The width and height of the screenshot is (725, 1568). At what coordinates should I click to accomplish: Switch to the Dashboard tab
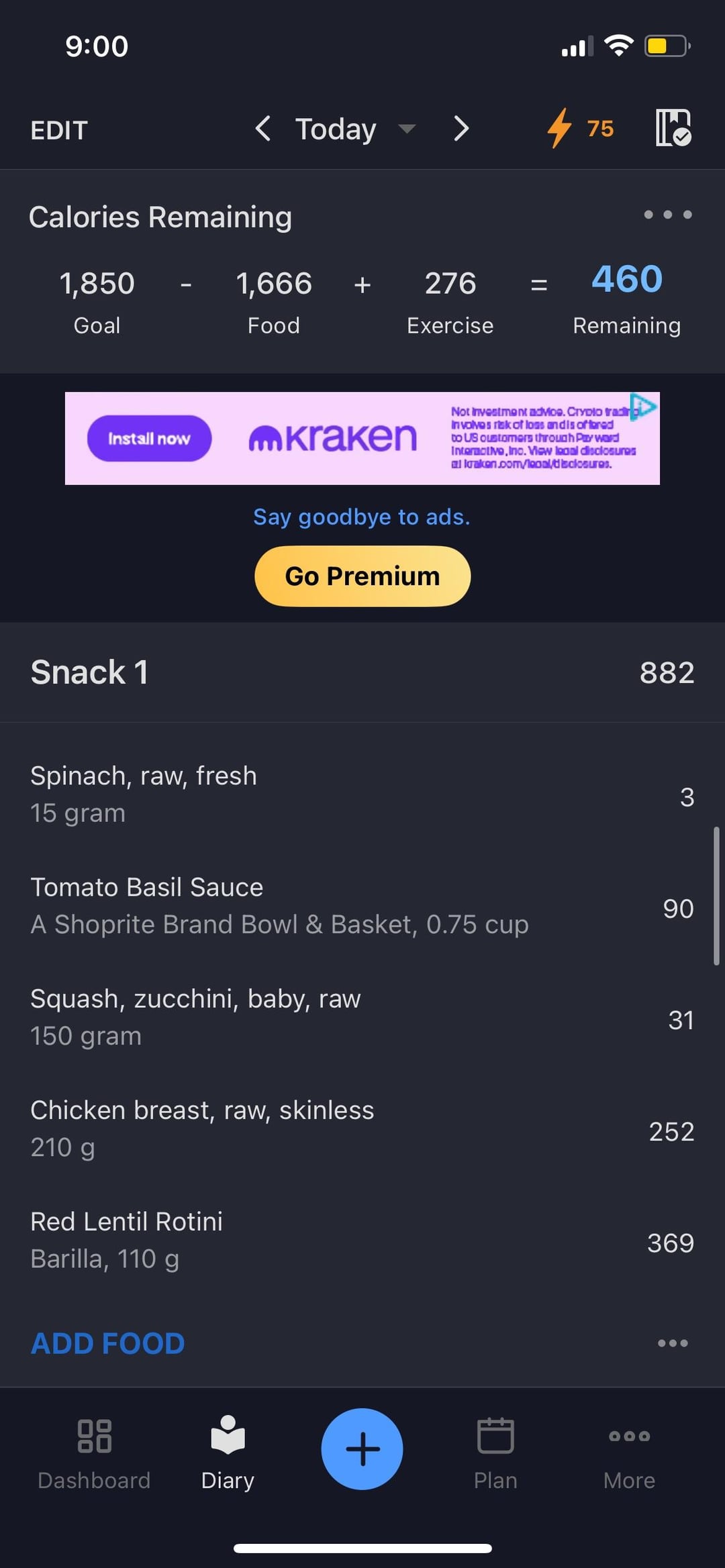(94, 1450)
